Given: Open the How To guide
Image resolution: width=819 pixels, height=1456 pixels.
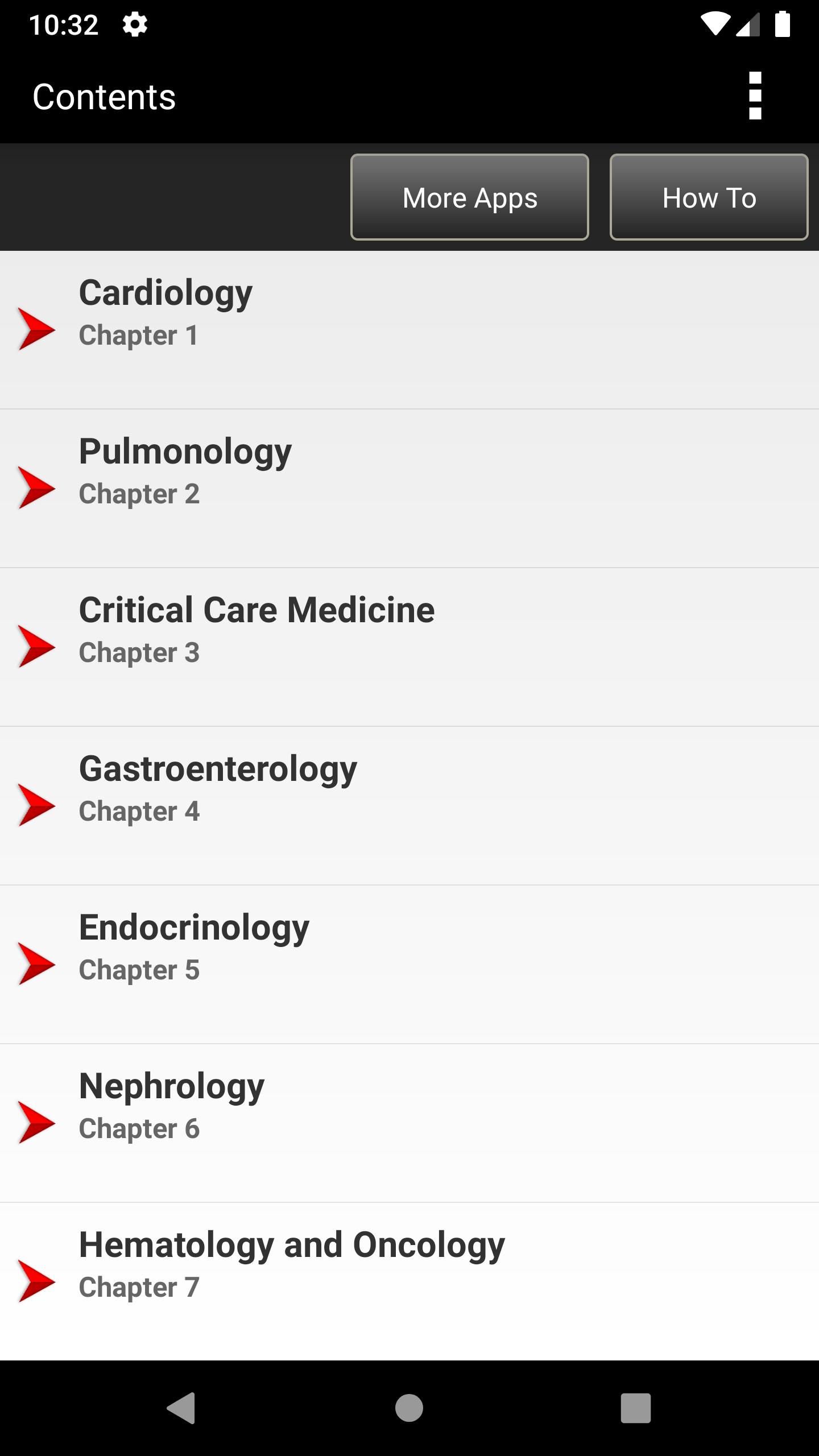Looking at the screenshot, I should click(x=709, y=197).
